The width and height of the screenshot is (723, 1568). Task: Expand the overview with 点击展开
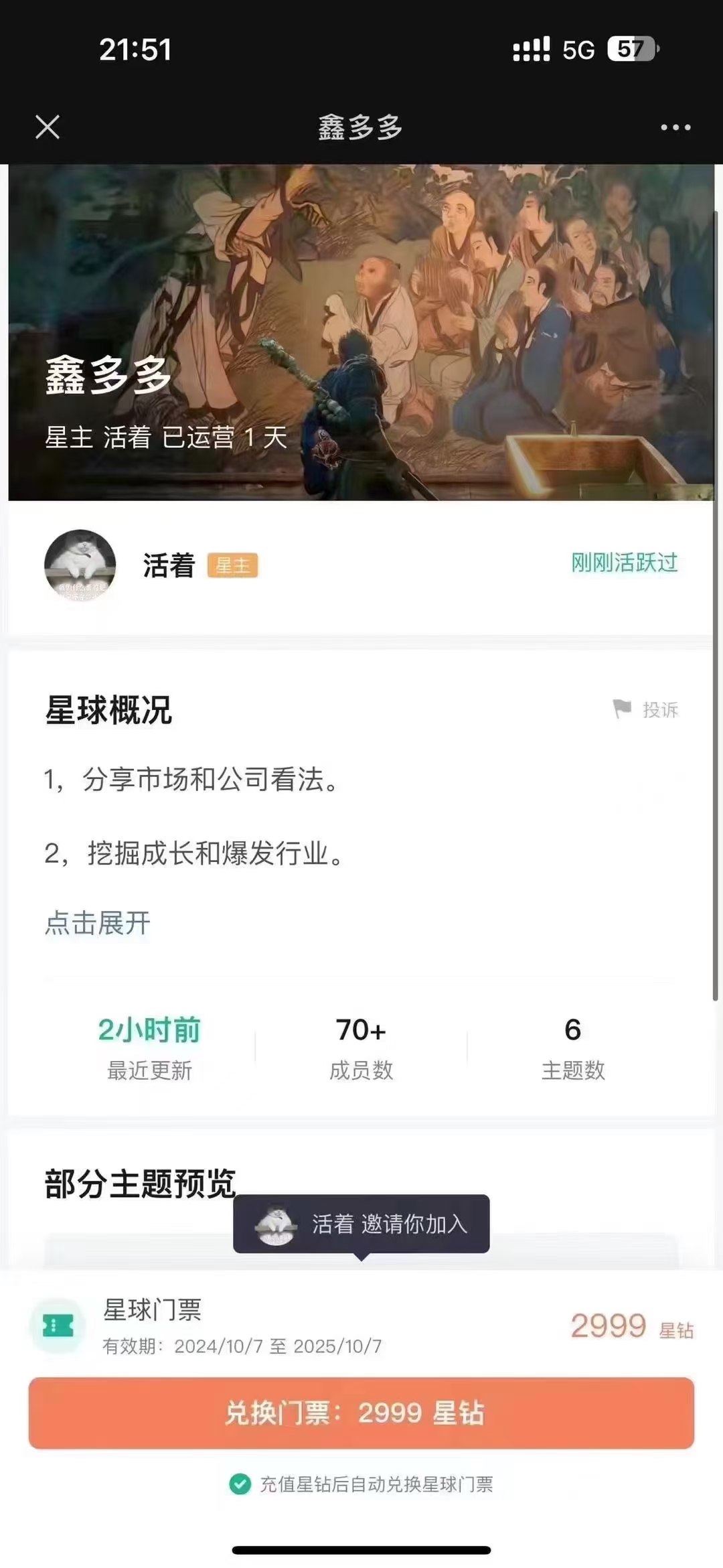[x=98, y=923]
